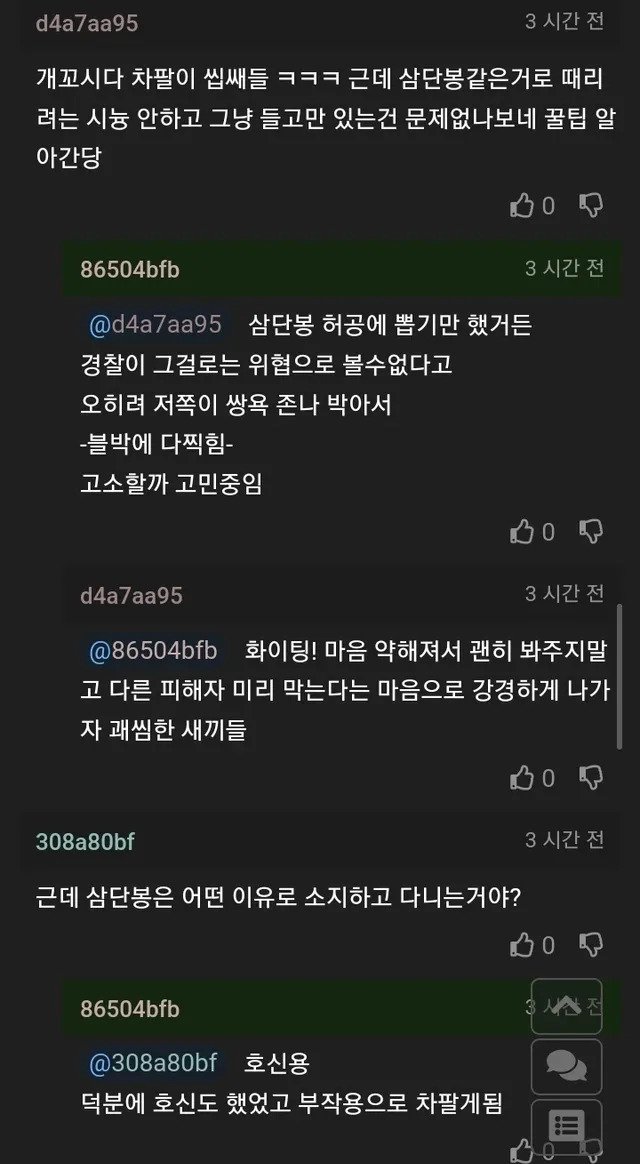The height and width of the screenshot is (1164, 640).
Task: Jump to top with the up-arrow button
Action: 566,1005
